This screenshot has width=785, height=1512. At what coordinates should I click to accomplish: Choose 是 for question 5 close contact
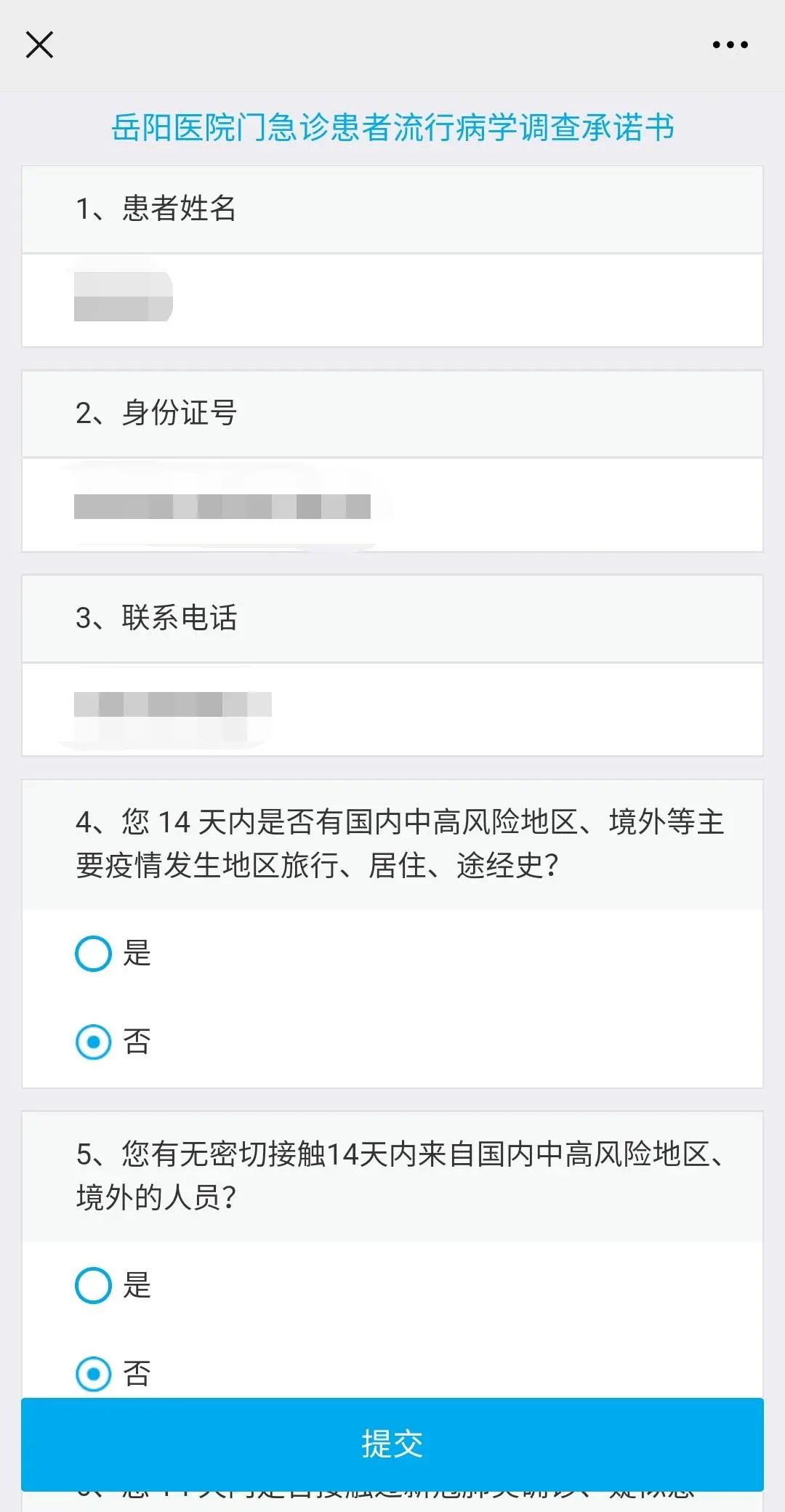(x=94, y=1285)
